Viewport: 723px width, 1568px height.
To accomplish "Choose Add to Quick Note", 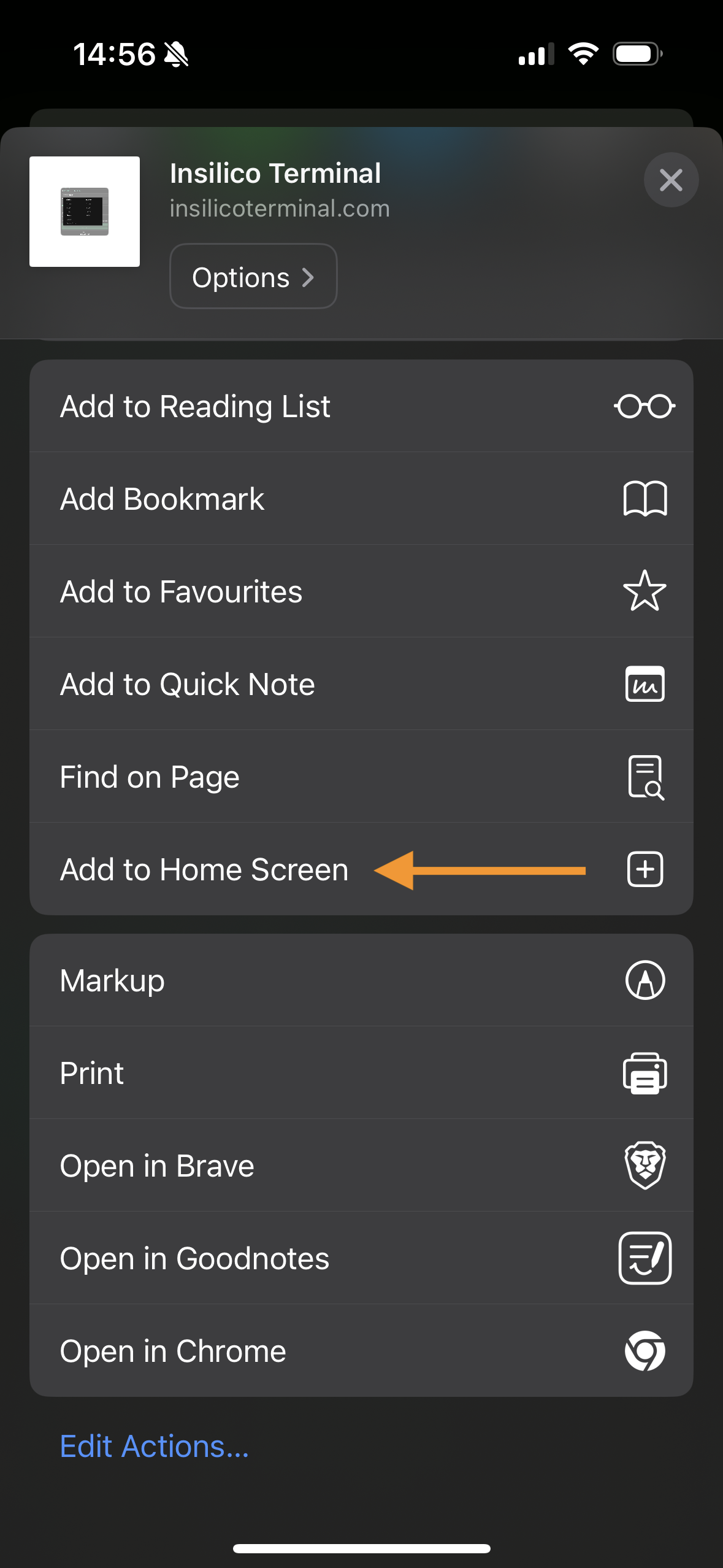I will pos(361,684).
